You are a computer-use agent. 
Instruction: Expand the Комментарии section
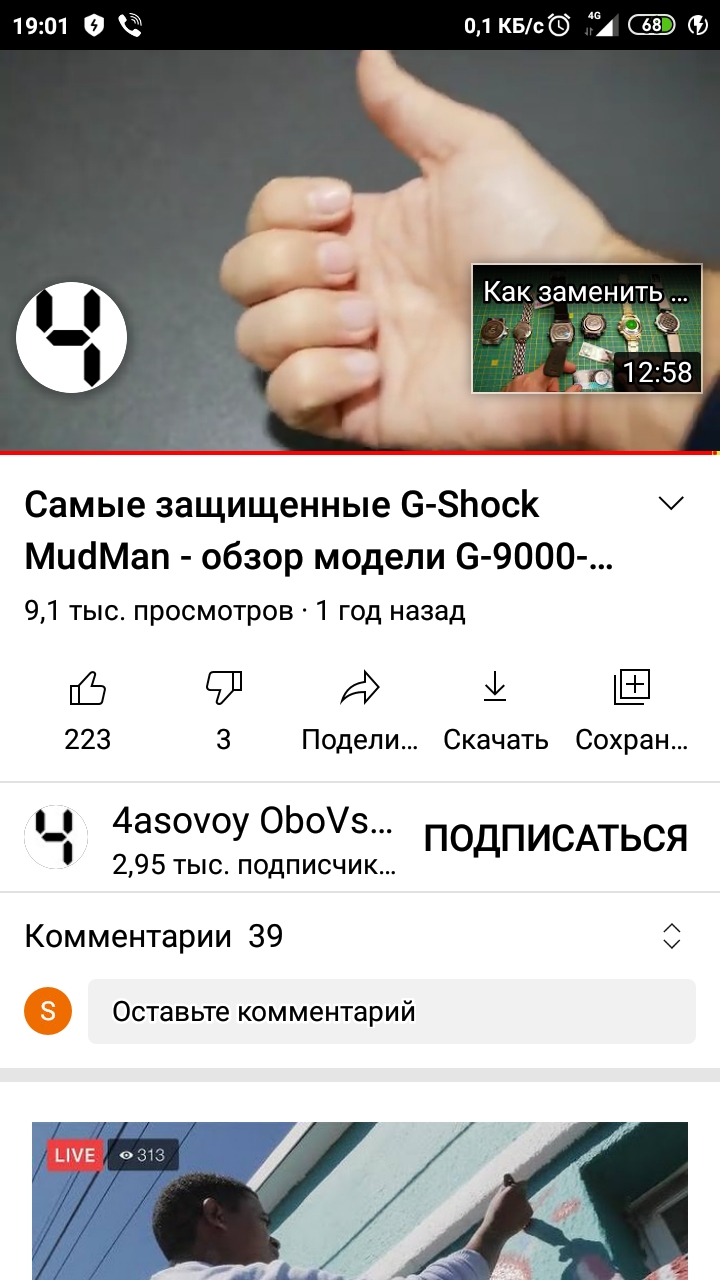click(x=671, y=936)
